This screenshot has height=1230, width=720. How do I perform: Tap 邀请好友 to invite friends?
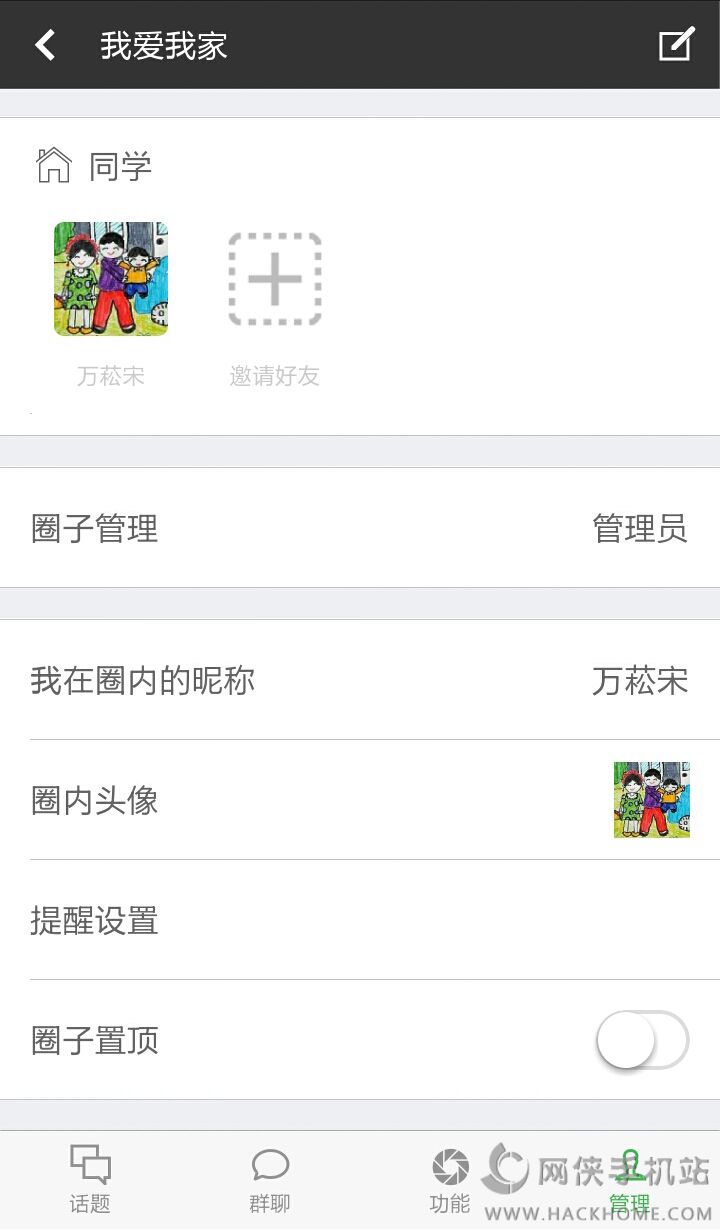click(x=275, y=281)
